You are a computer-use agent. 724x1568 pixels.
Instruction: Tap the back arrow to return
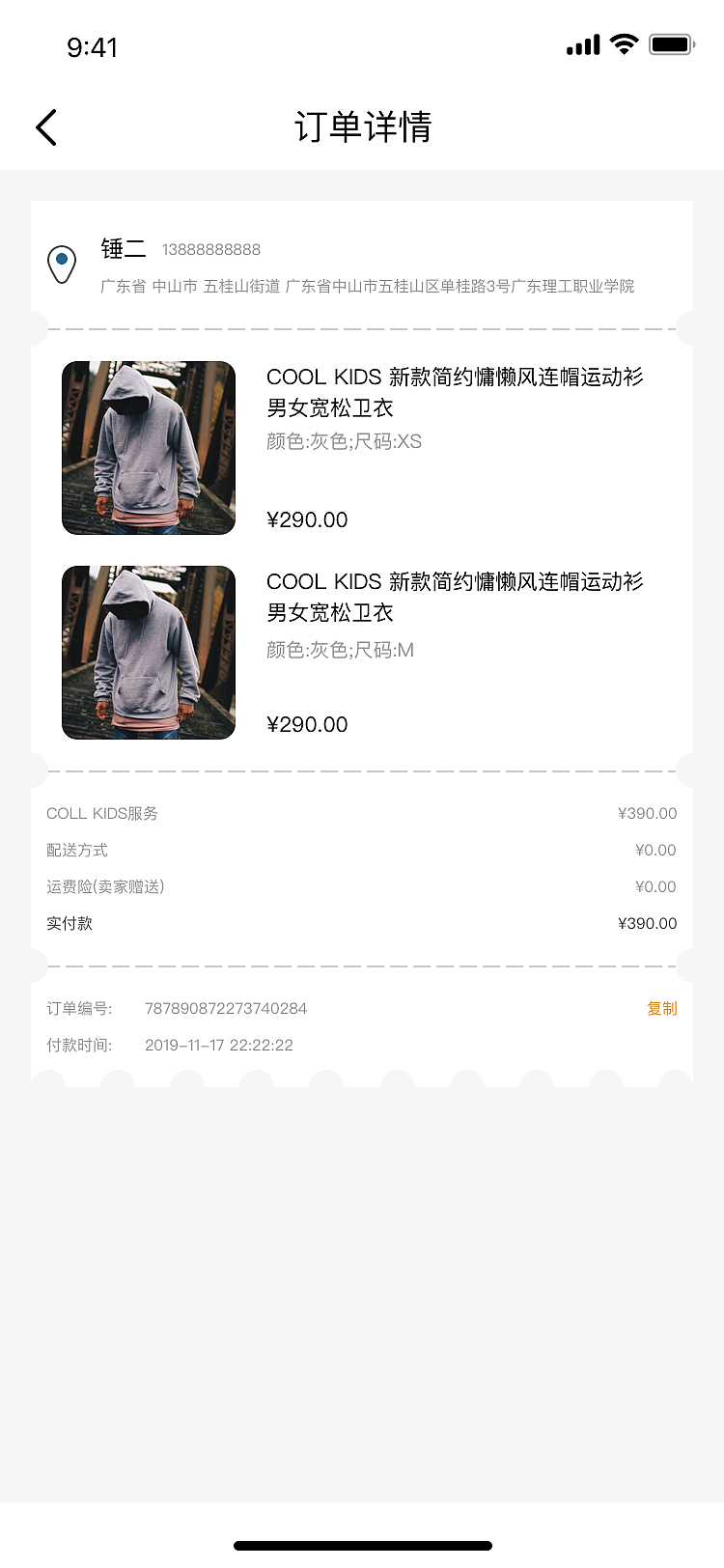[x=45, y=126]
